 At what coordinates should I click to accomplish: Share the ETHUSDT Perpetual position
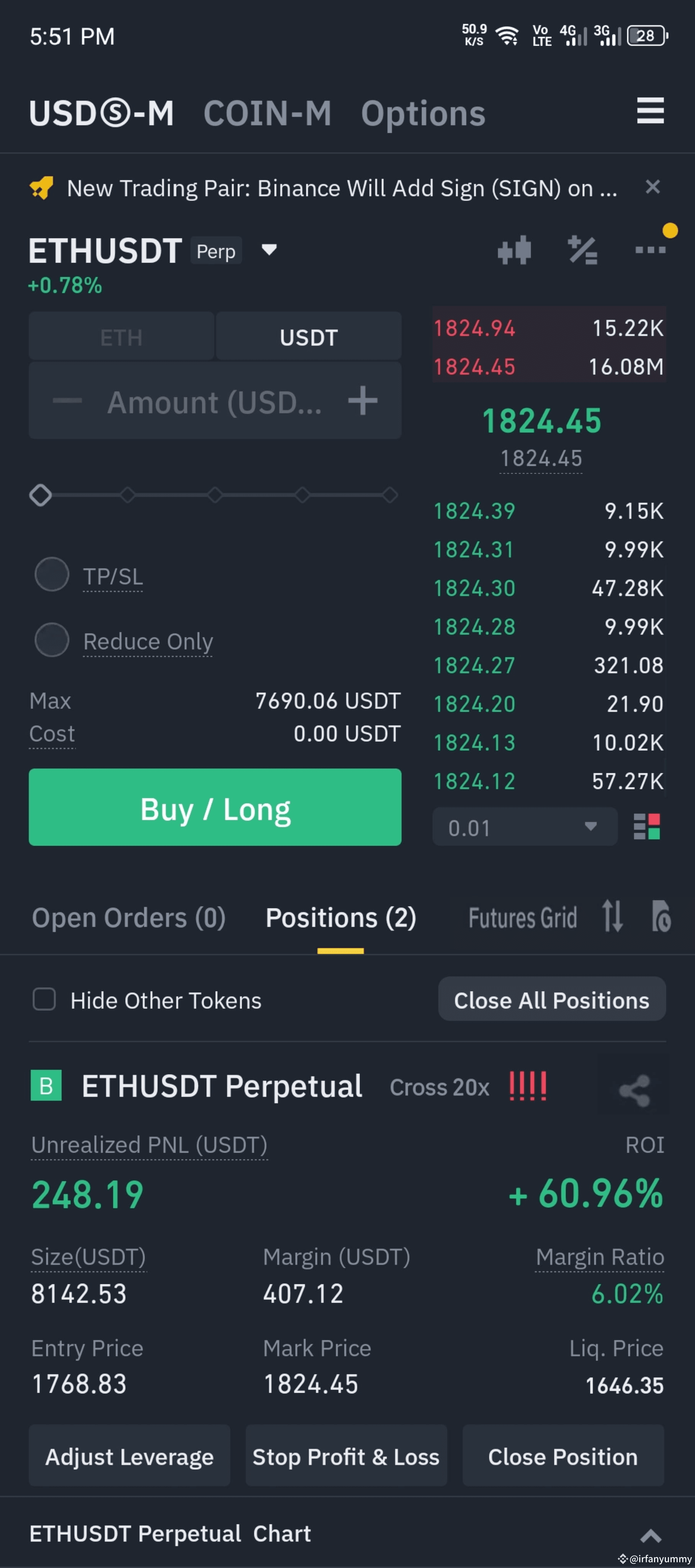click(634, 1090)
